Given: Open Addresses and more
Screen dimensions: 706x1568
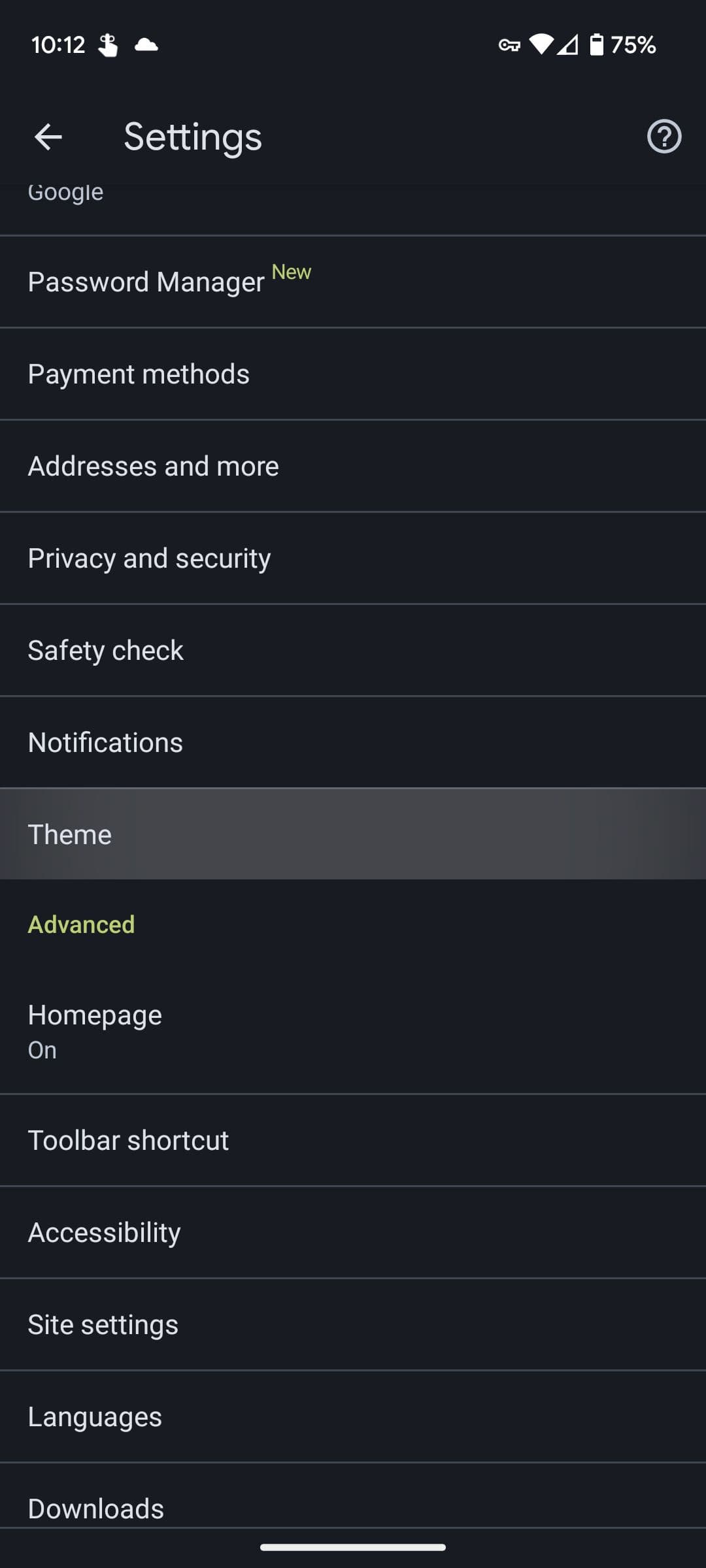Looking at the screenshot, I should click(x=353, y=466).
